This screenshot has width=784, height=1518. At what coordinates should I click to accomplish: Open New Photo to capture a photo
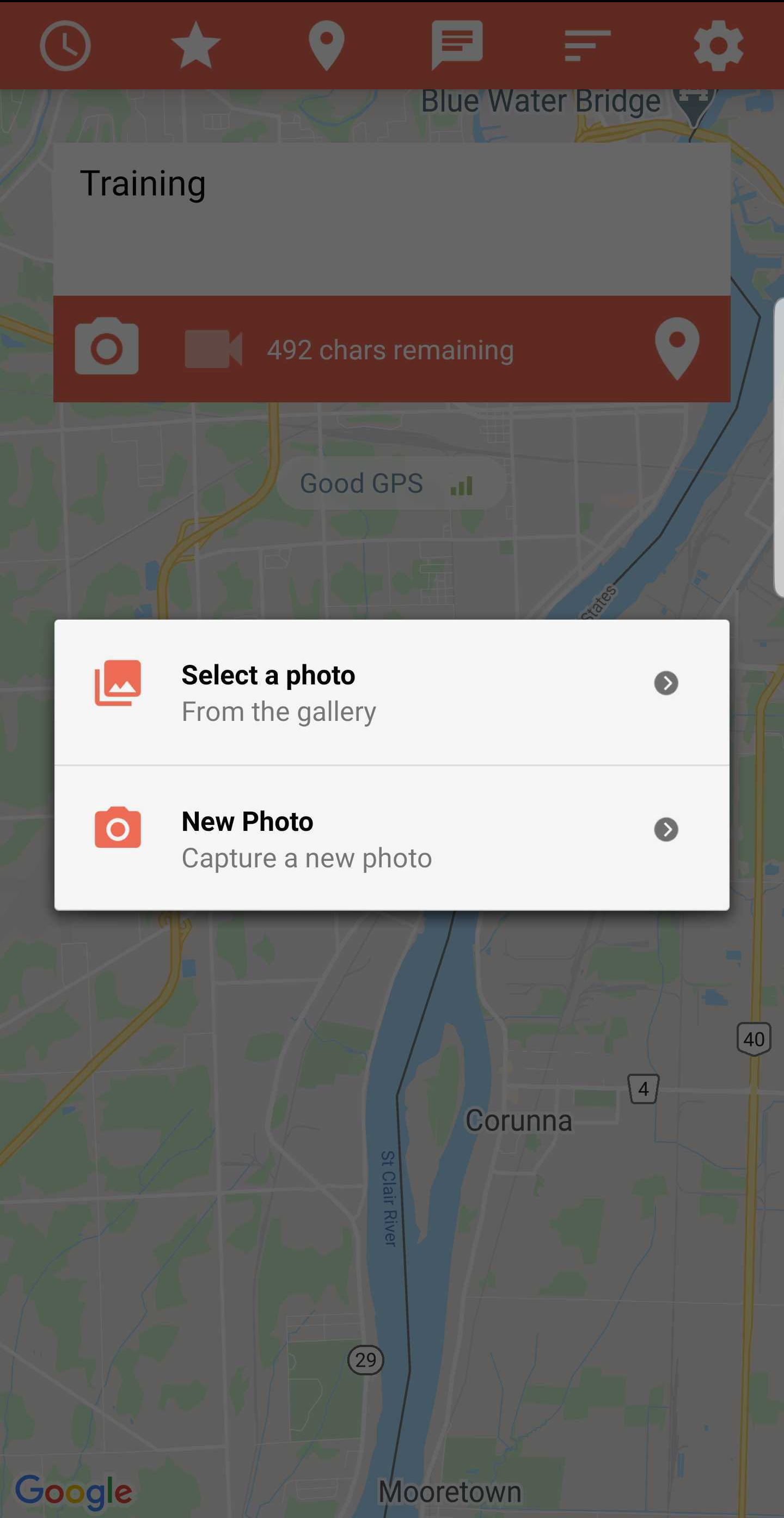[391, 838]
